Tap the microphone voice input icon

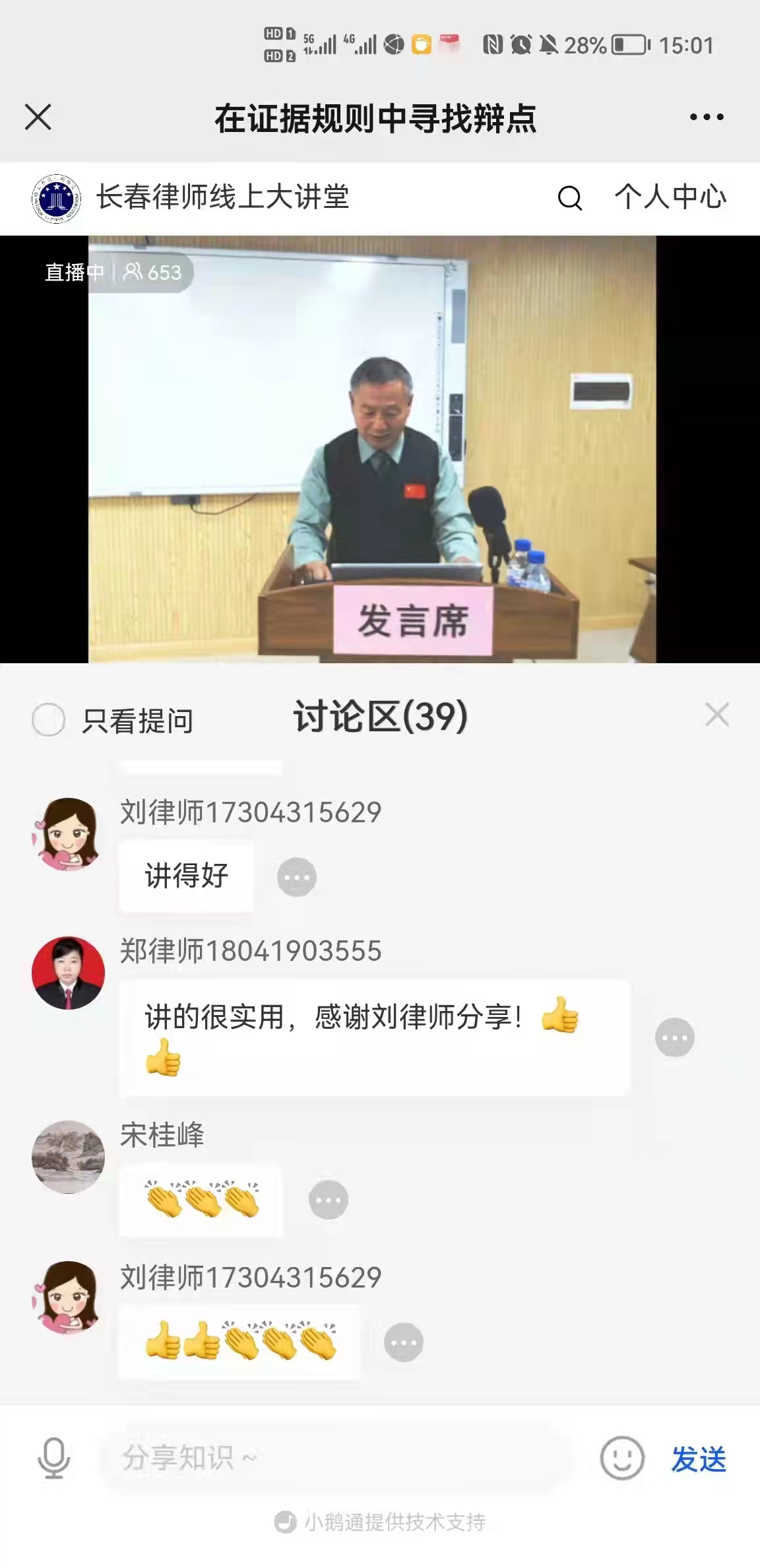pos(53,1458)
